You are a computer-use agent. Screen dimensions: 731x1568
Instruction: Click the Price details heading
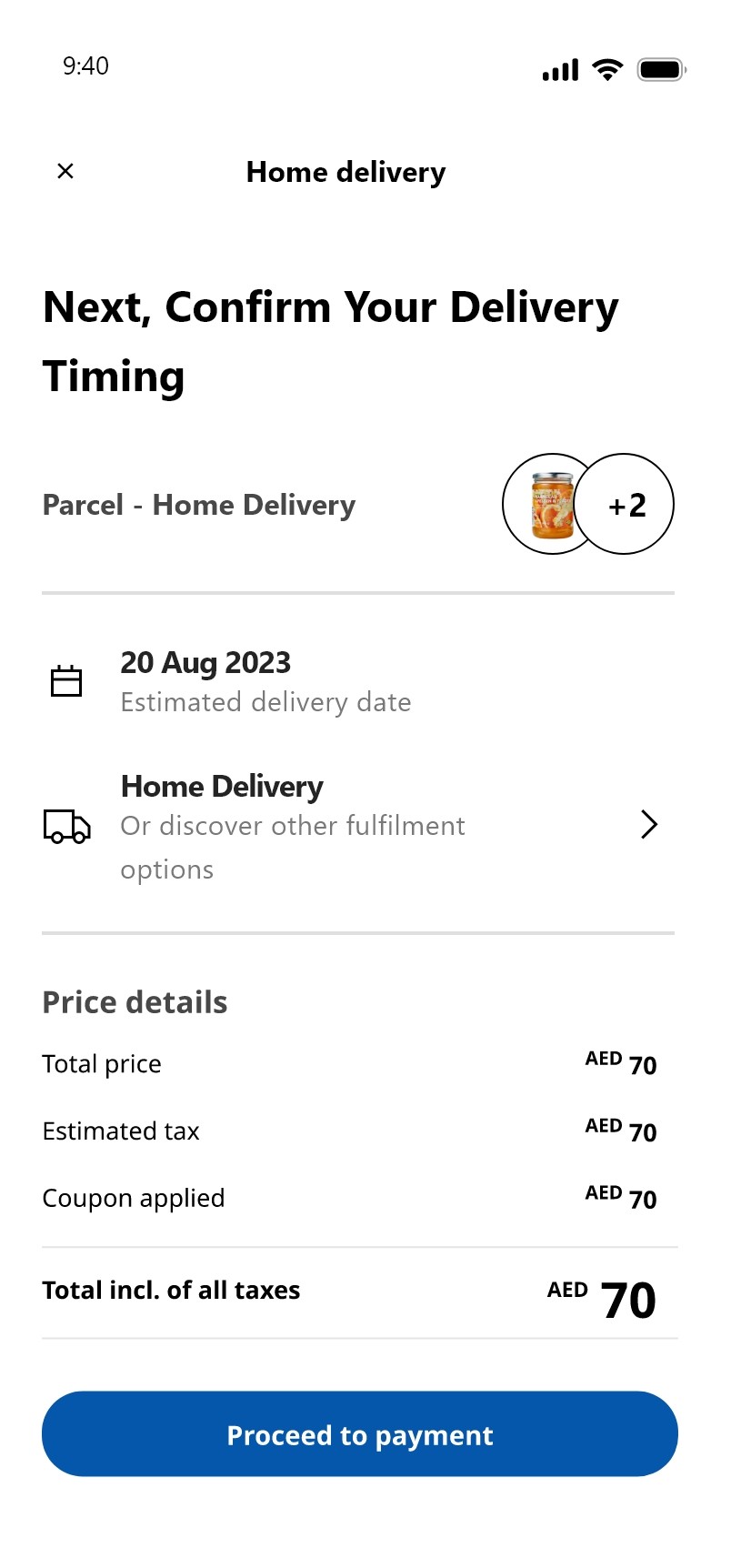point(134,1001)
